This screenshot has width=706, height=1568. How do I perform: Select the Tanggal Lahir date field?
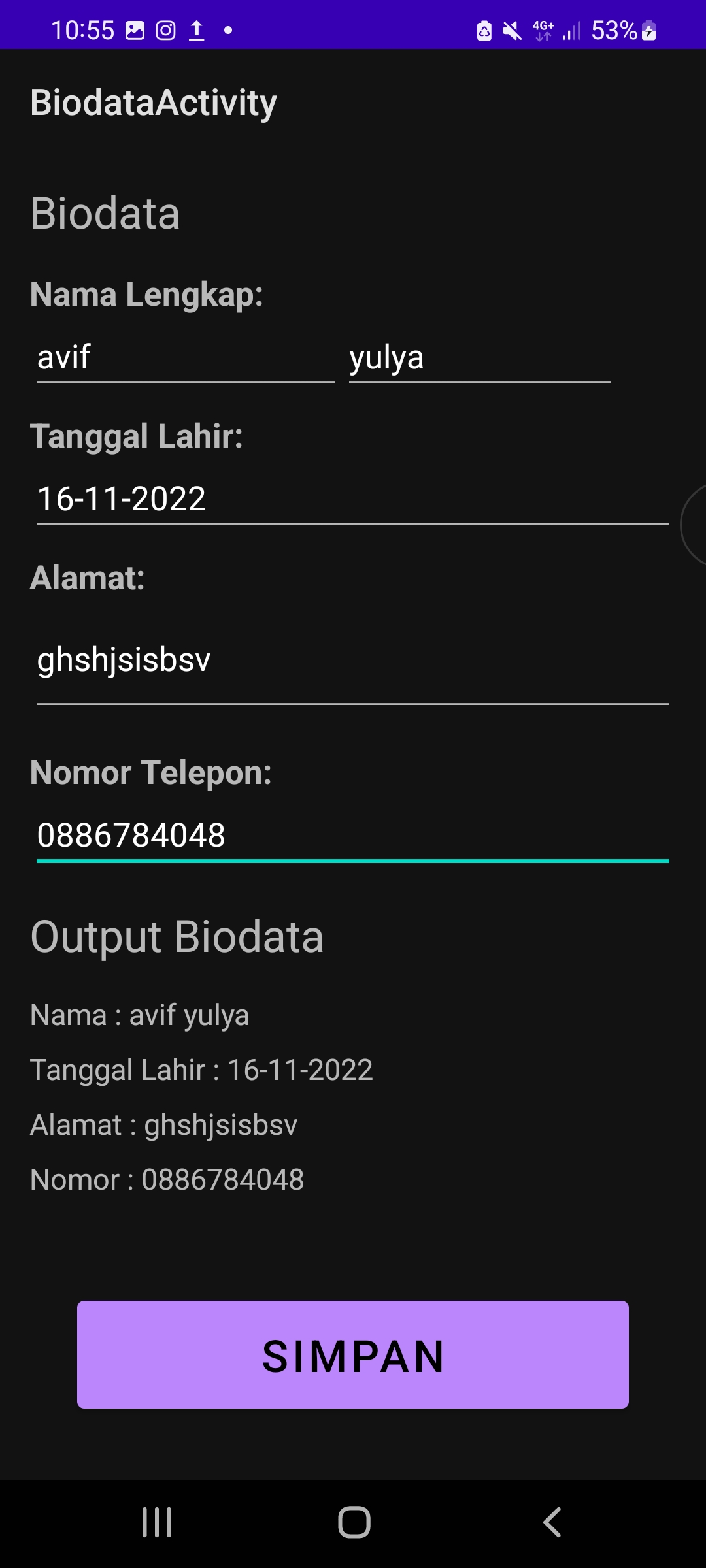click(x=353, y=498)
